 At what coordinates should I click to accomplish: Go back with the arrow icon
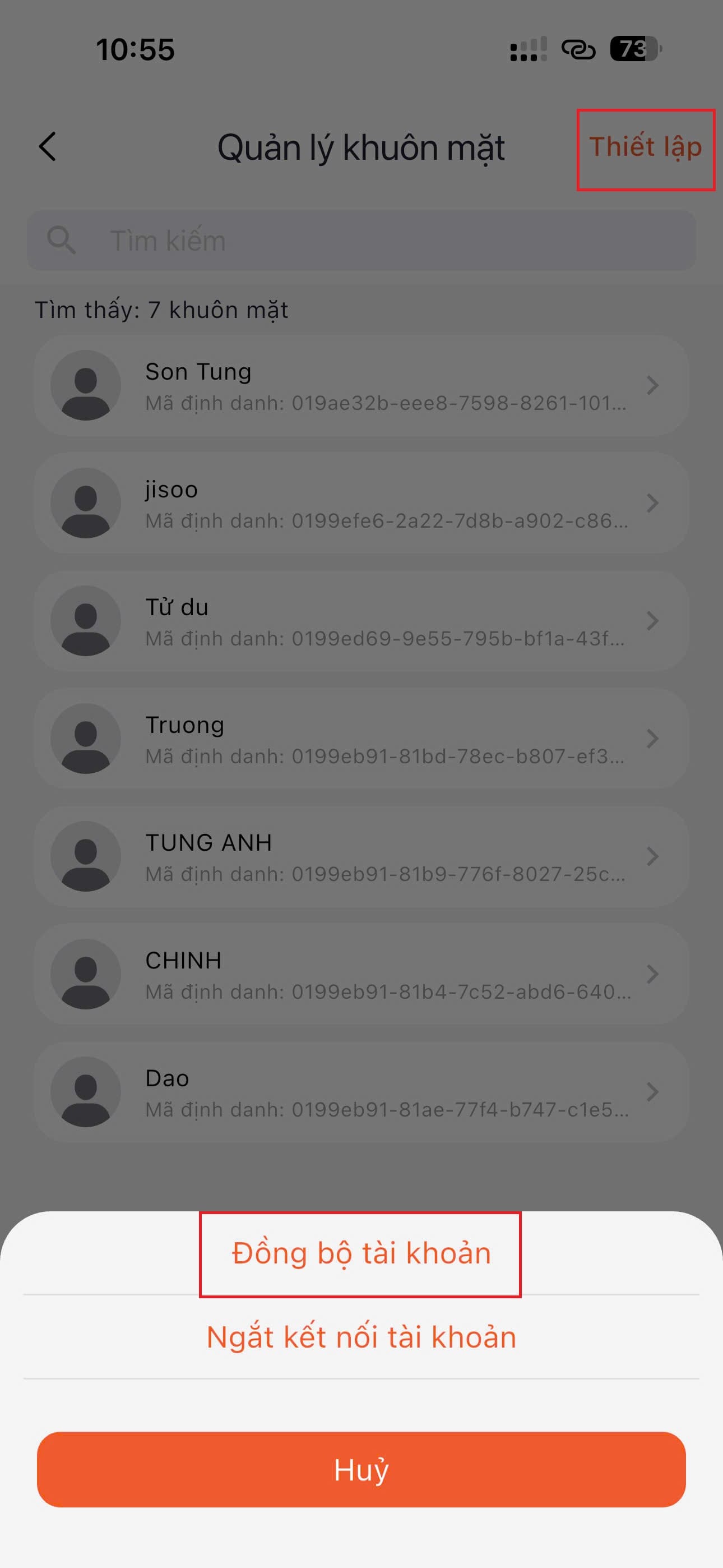pyautogui.click(x=48, y=147)
